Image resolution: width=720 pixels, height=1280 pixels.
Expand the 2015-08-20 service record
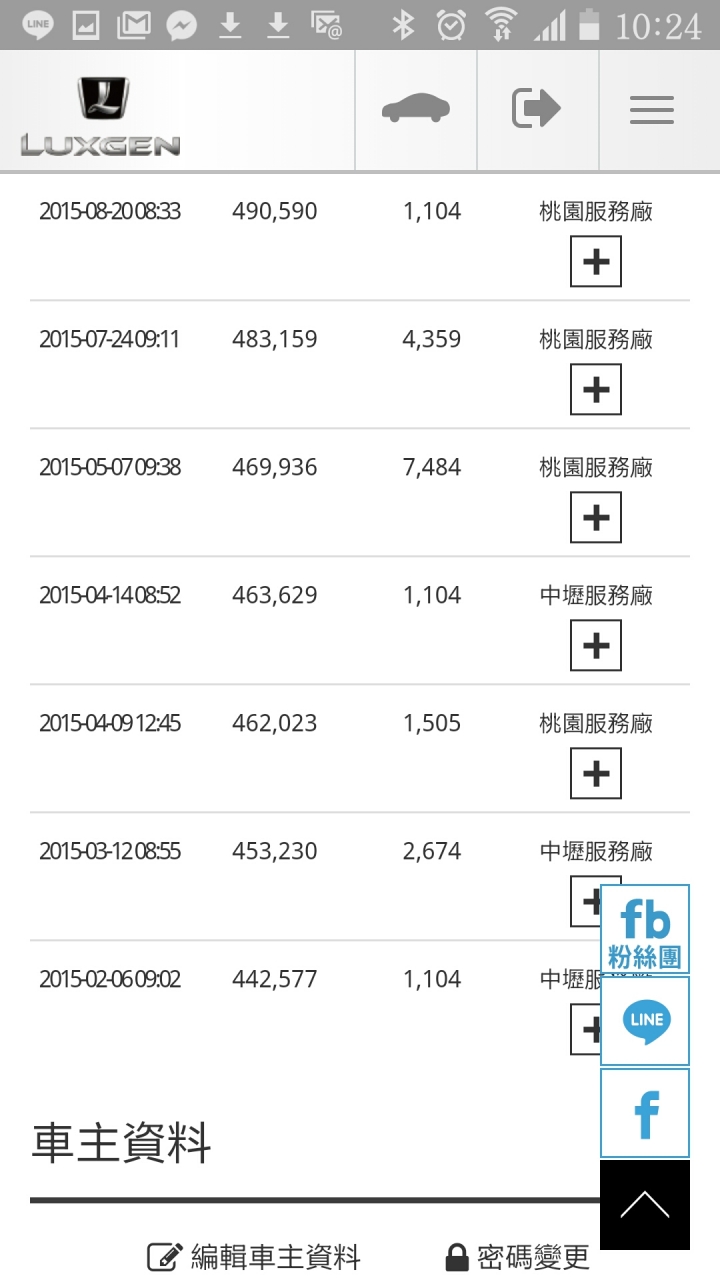pyautogui.click(x=596, y=262)
